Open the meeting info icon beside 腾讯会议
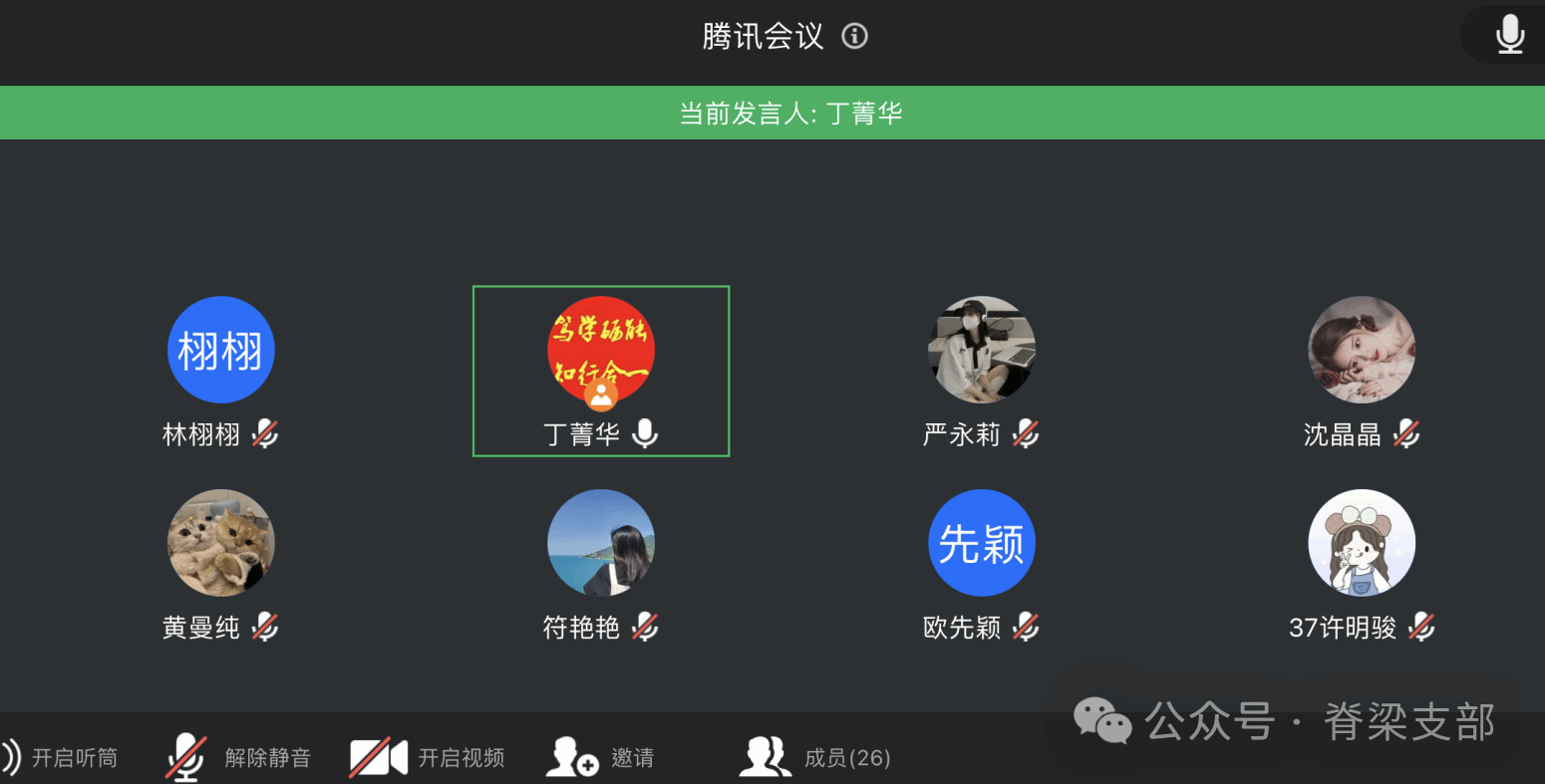Screen dimensions: 1545x784 click(854, 37)
